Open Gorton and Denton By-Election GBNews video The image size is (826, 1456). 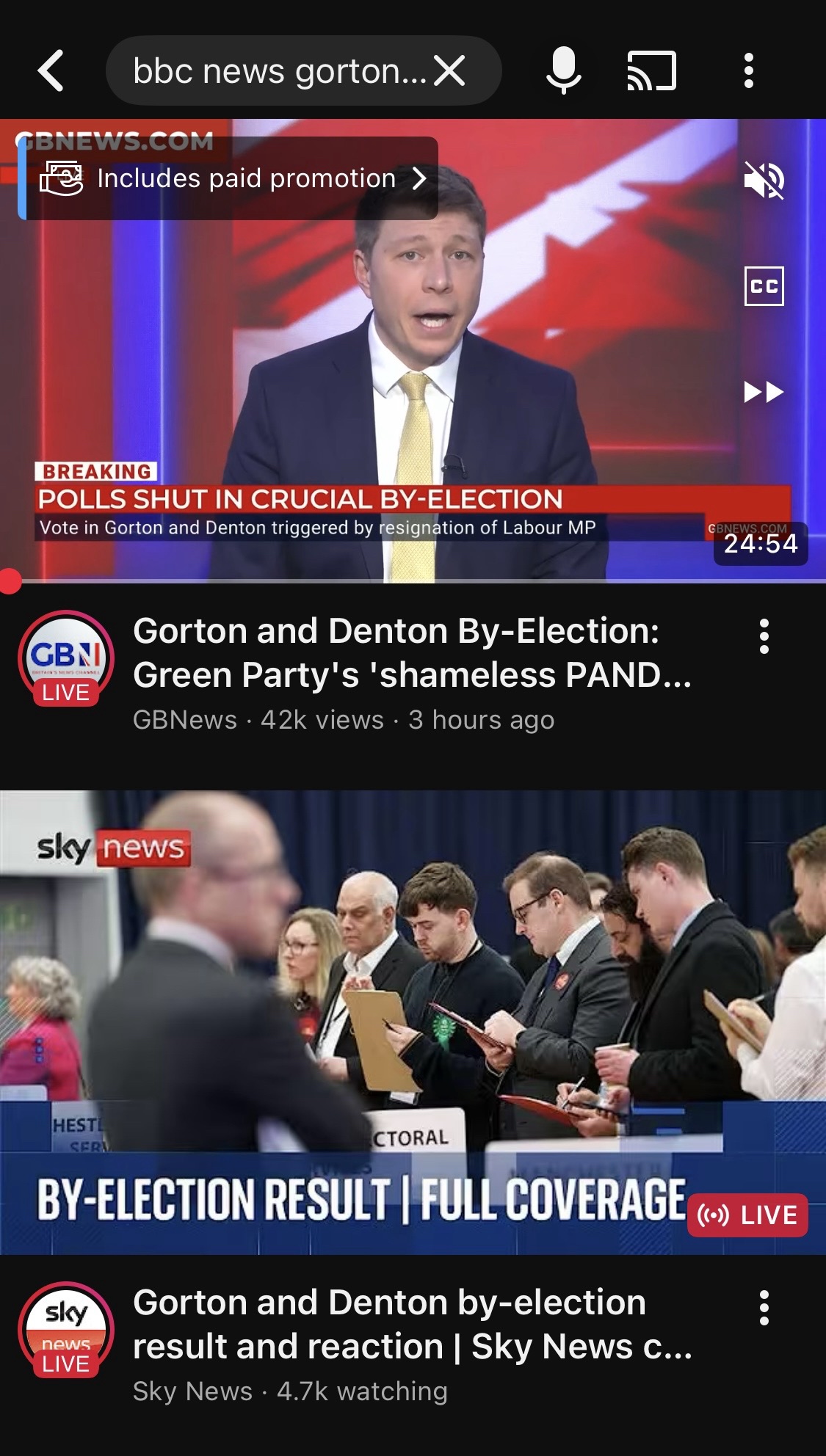pos(411,652)
